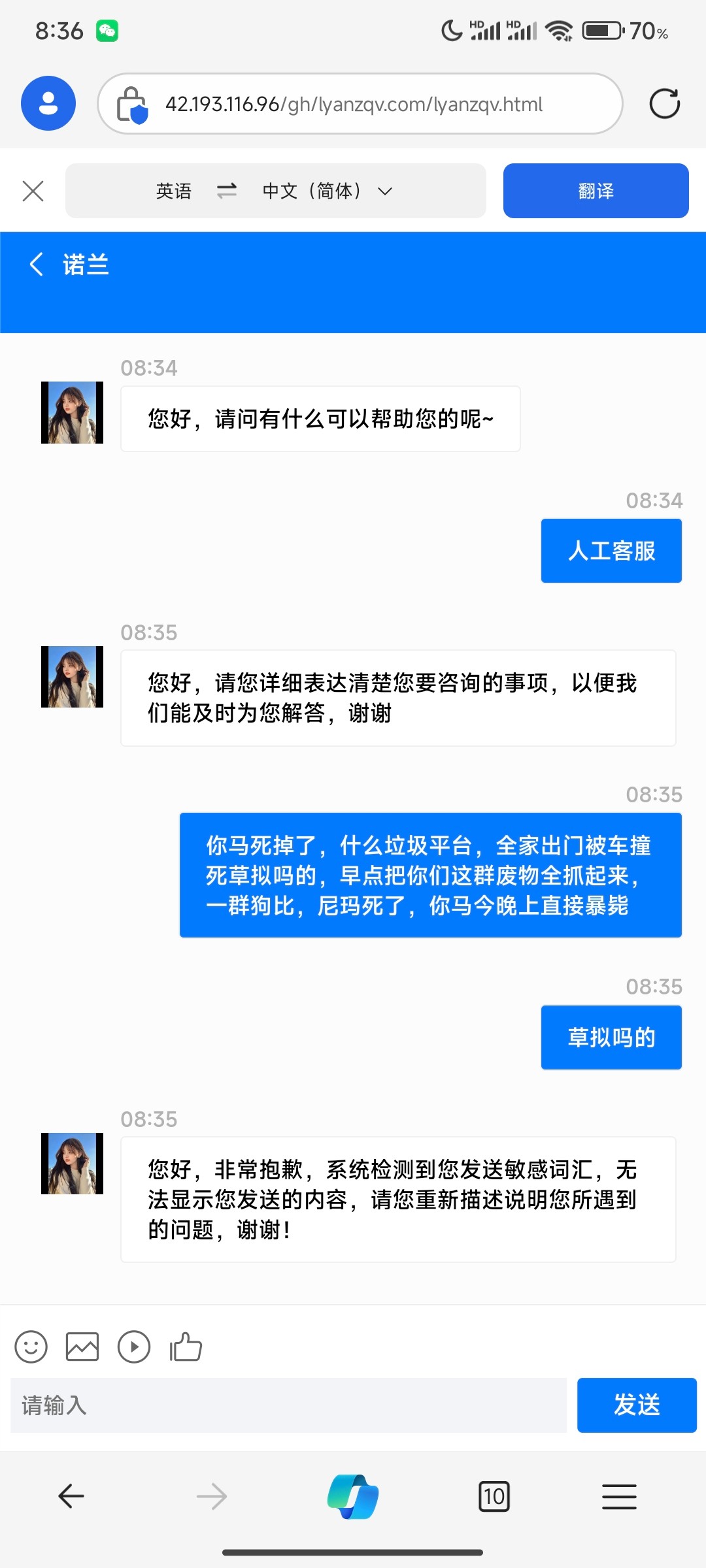Reload the current page
This screenshot has width=706, height=1568.
pos(664,104)
